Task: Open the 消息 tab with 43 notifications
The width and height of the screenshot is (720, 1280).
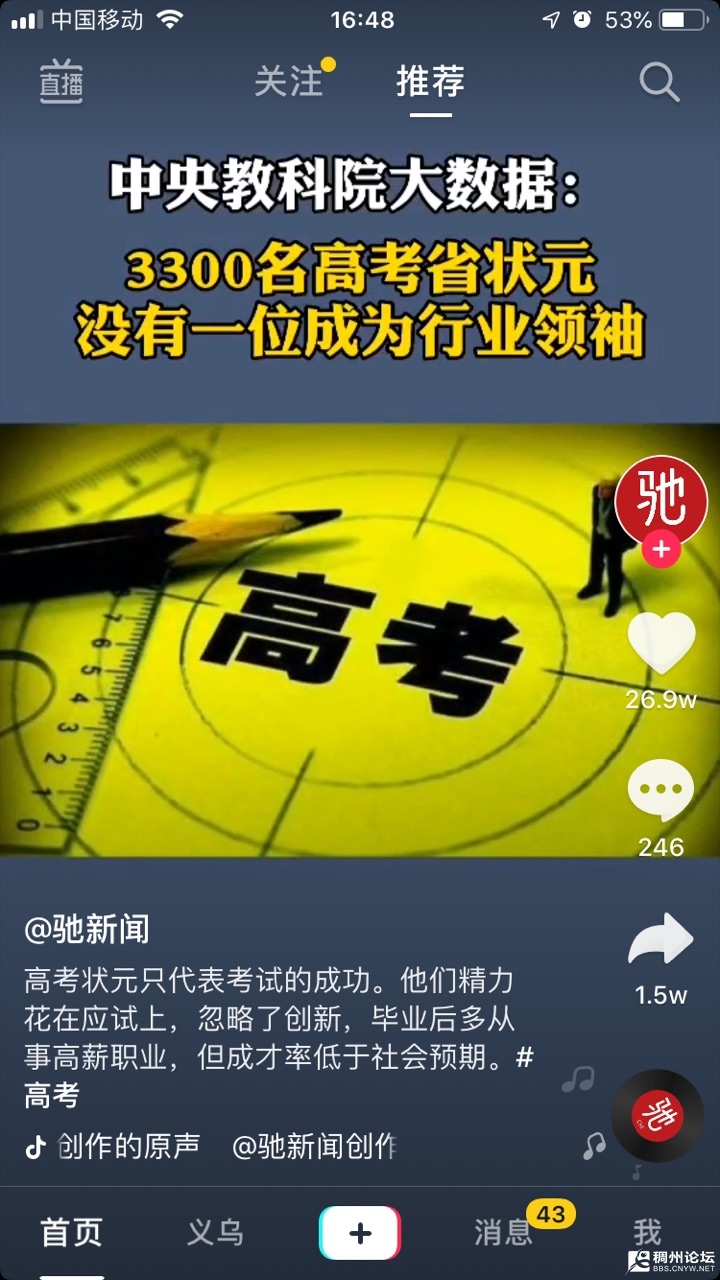Action: point(503,1232)
